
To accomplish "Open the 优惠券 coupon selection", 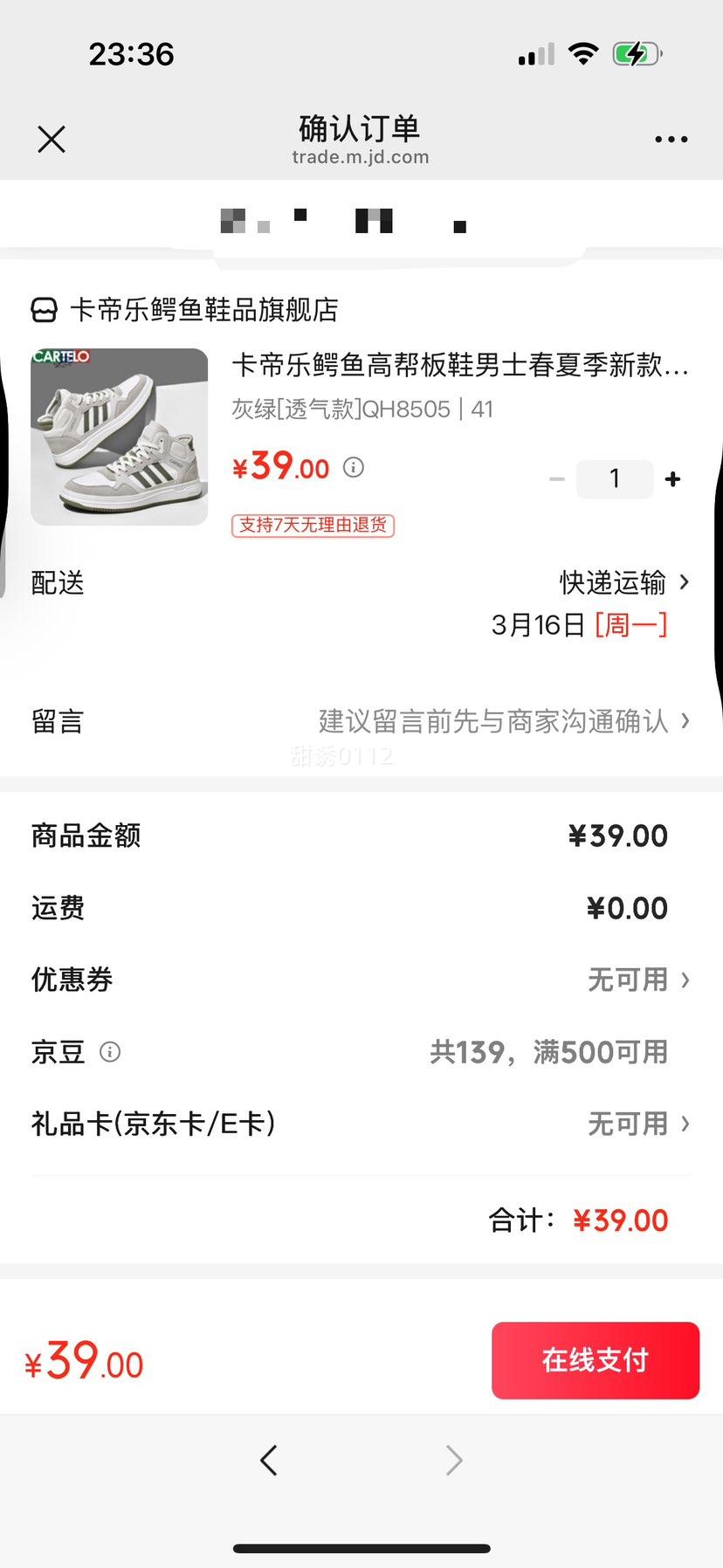I will click(637, 980).
